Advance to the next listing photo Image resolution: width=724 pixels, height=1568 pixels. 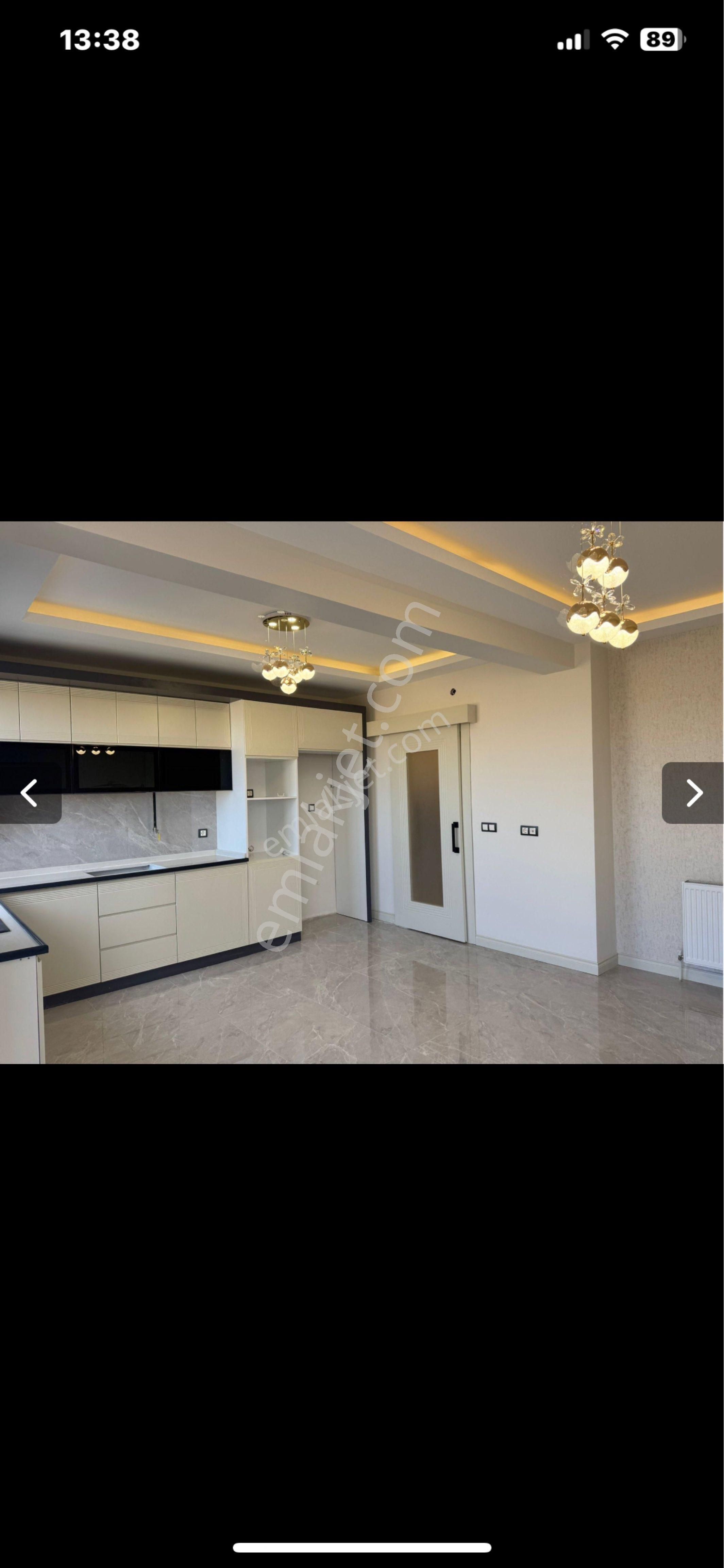click(694, 793)
